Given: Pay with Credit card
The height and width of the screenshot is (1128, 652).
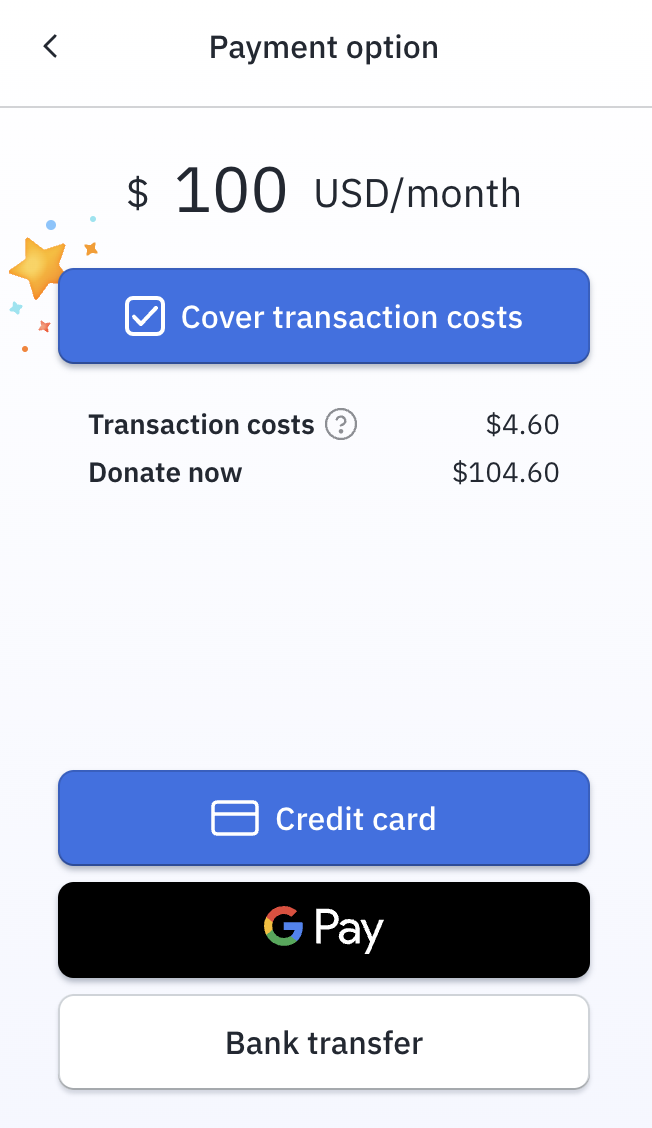Looking at the screenshot, I should point(324,818).
